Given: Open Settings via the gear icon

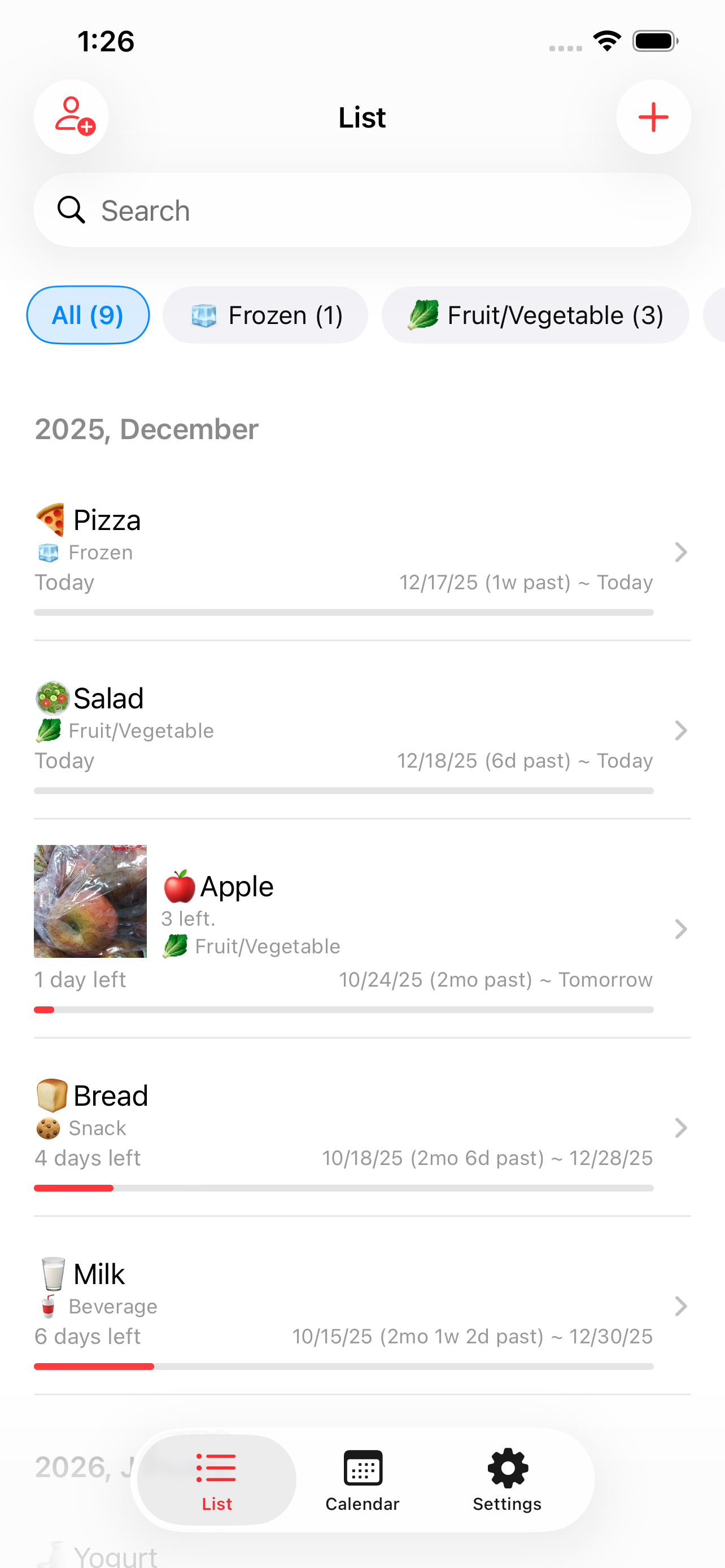Looking at the screenshot, I should (506, 1467).
